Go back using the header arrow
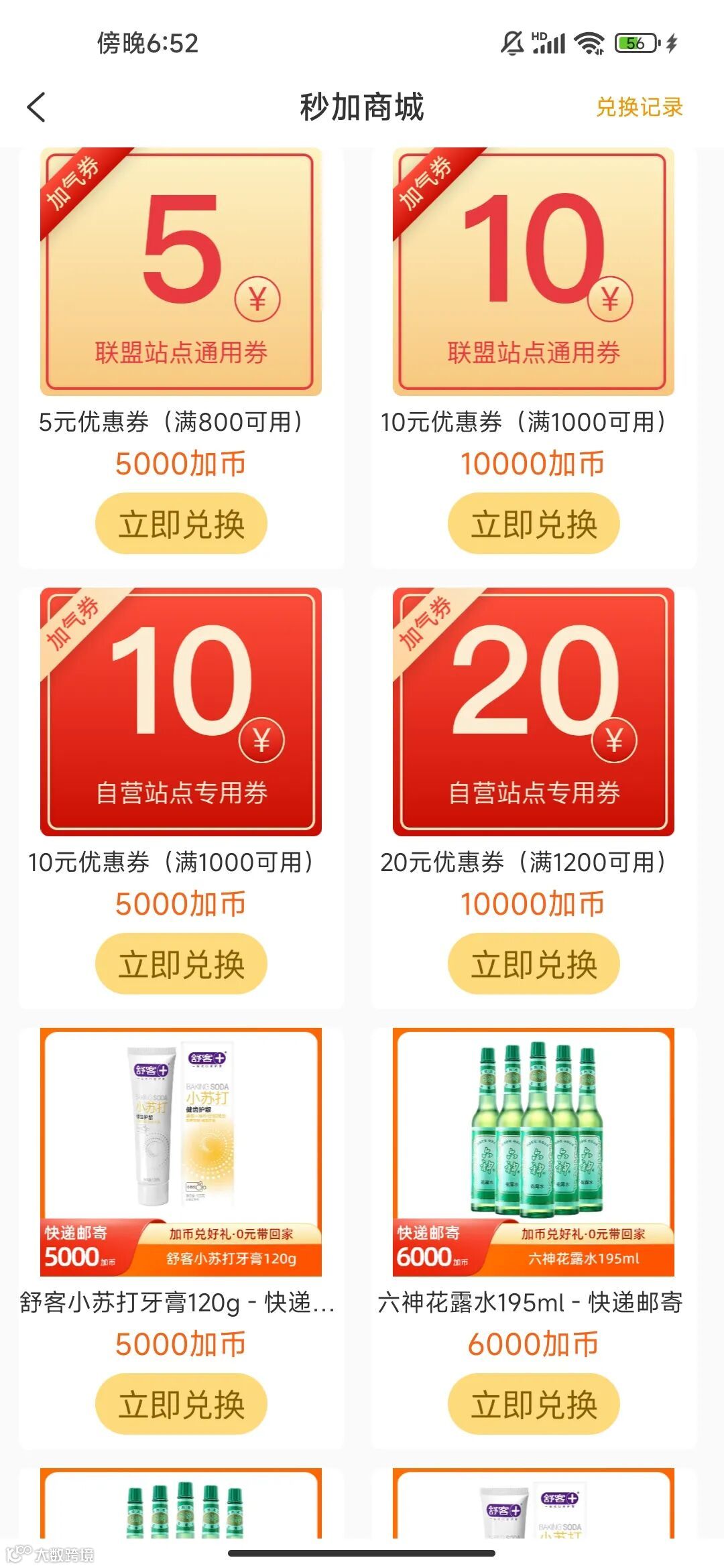 (37, 107)
